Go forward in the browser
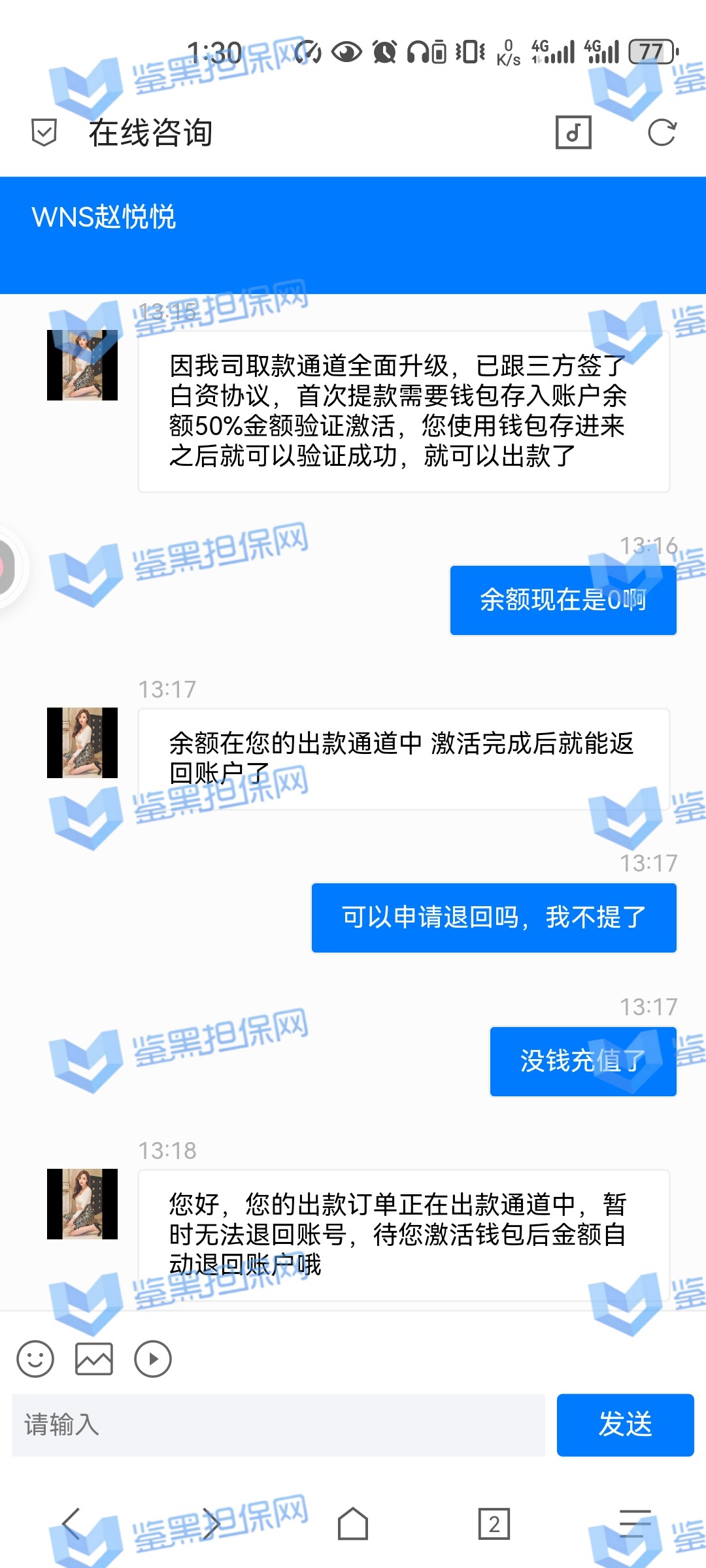706x1568 pixels. [212, 1524]
